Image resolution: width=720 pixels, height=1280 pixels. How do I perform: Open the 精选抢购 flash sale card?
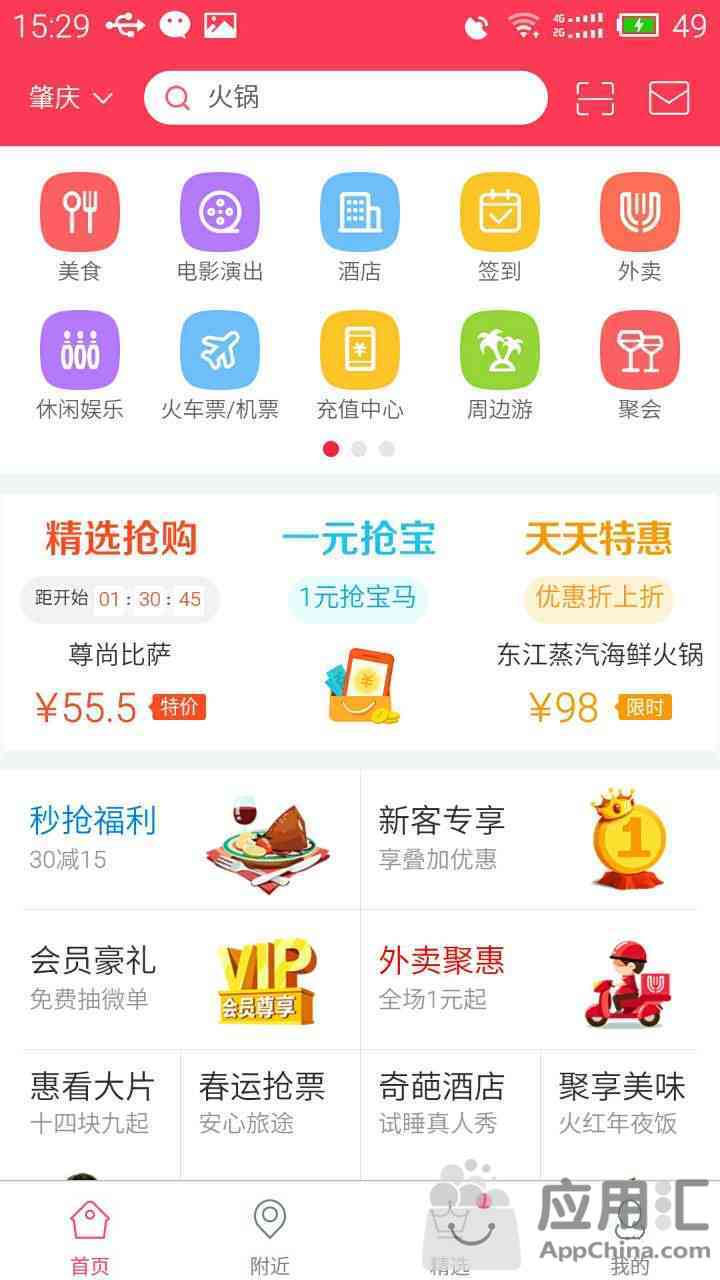click(121, 620)
